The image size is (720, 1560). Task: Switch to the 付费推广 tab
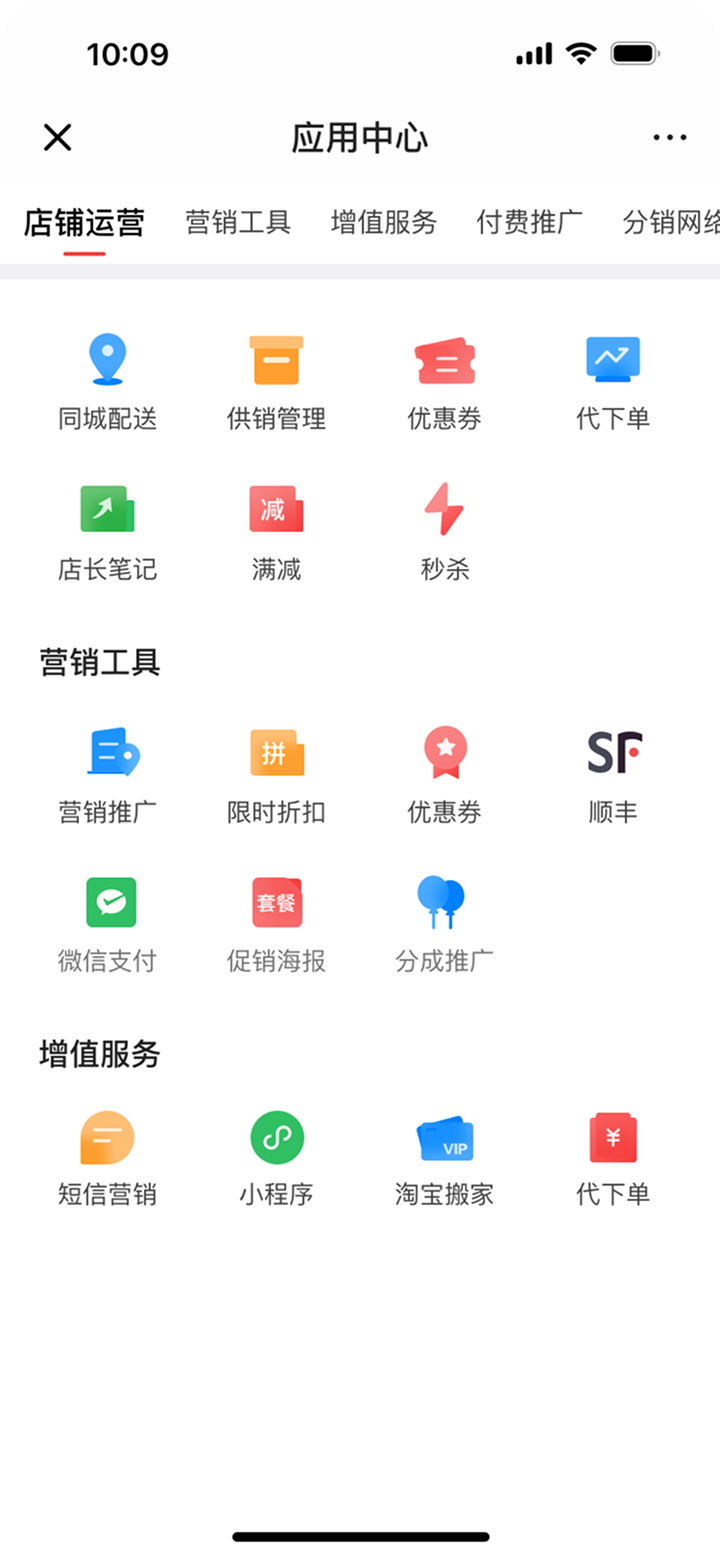[530, 222]
